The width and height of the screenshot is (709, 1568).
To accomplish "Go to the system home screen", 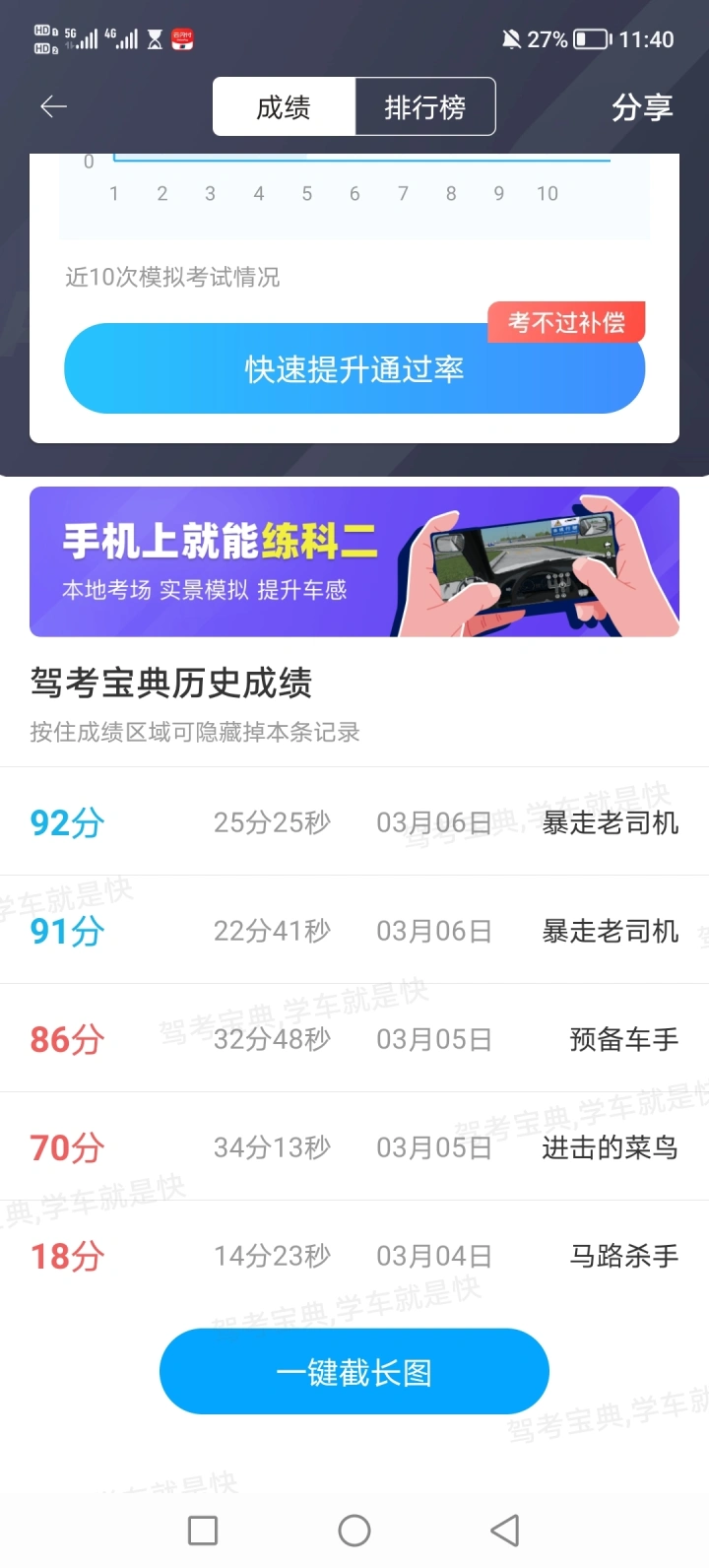I will (354, 1531).
